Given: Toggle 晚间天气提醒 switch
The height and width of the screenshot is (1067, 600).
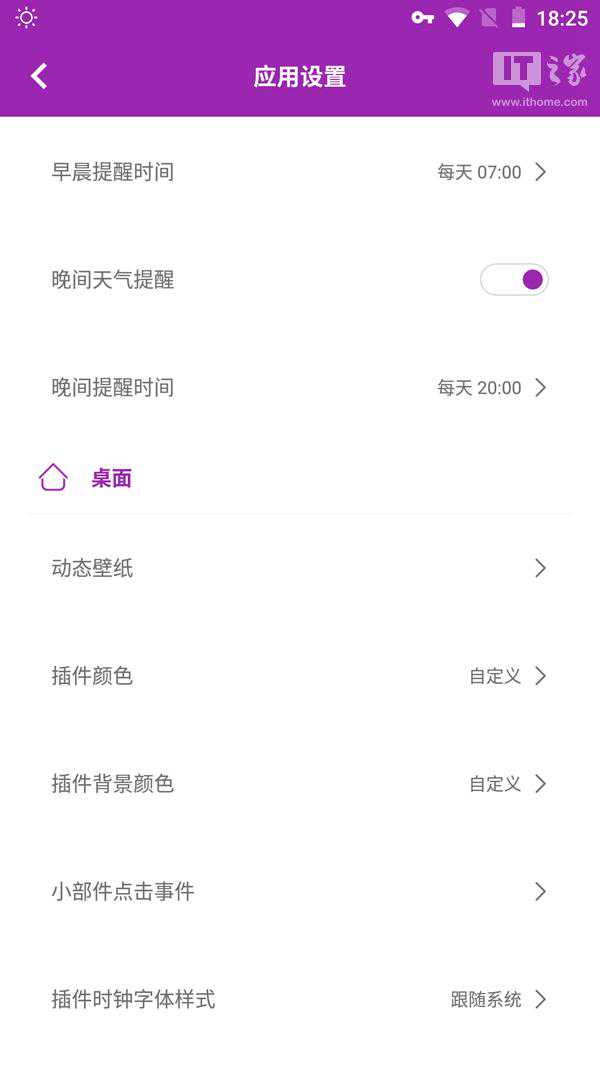Looking at the screenshot, I should click(x=514, y=280).
